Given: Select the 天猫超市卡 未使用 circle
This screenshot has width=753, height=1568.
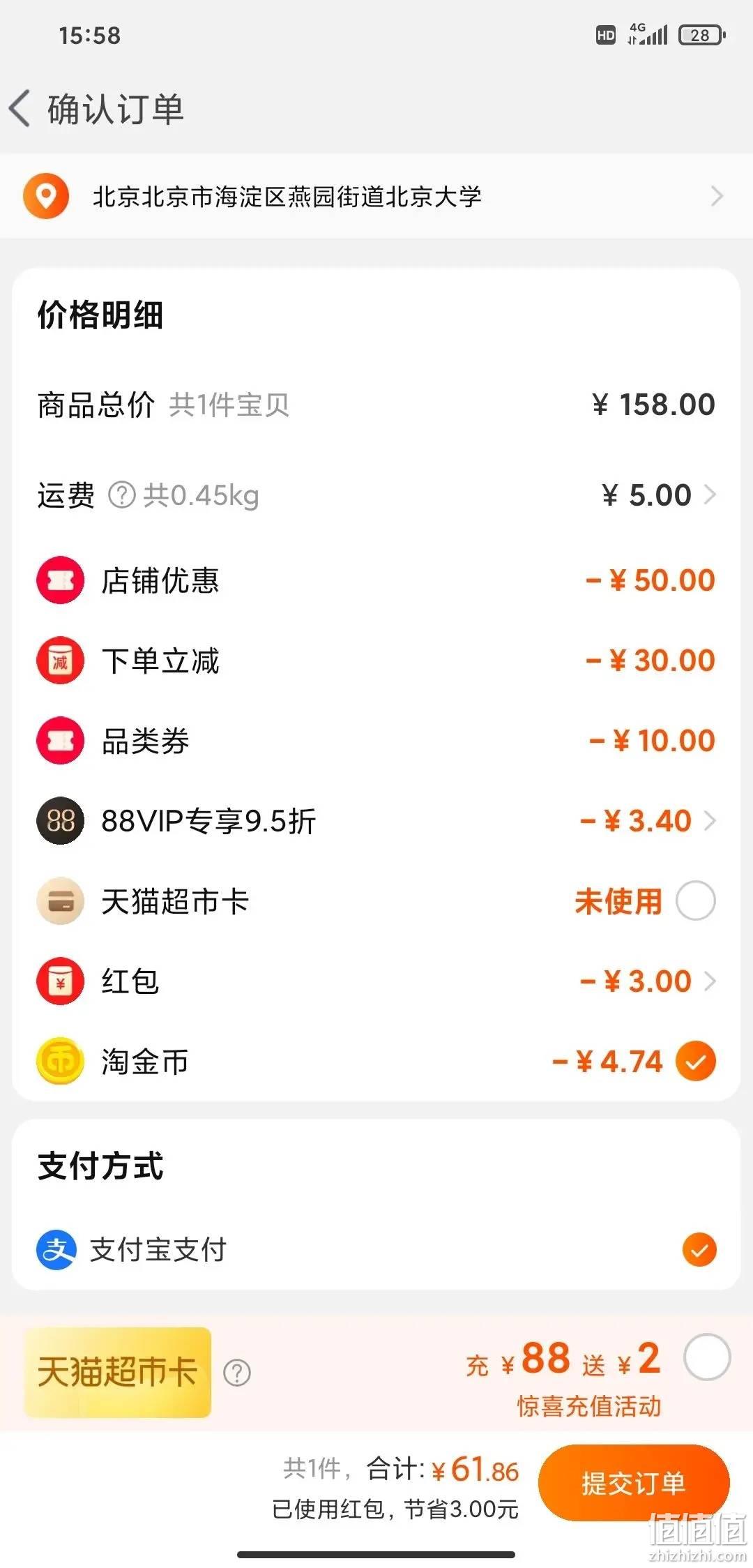Looking at the screenshot, I should coord(696,900).
